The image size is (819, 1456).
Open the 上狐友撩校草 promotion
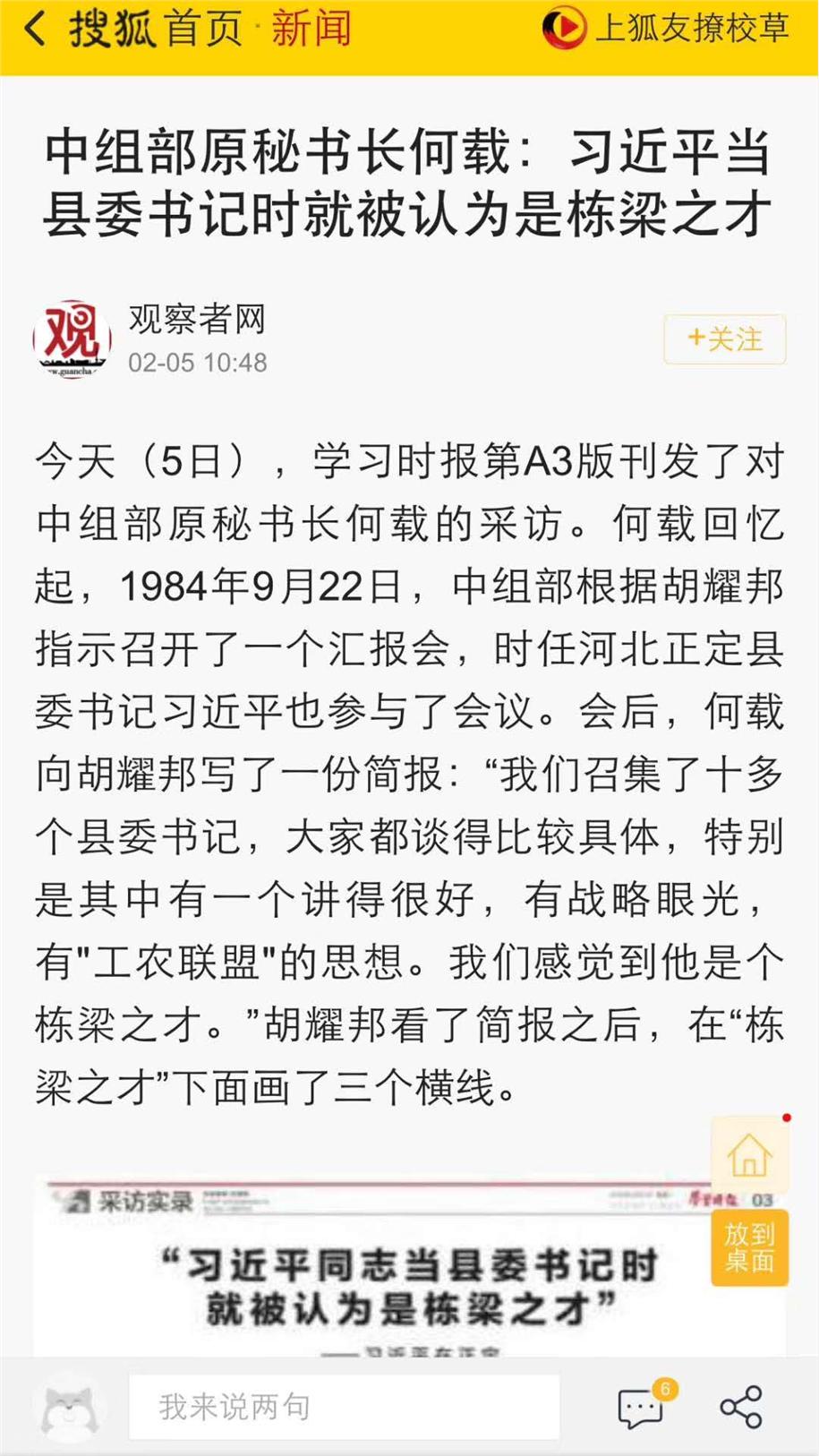coord(666,29)
